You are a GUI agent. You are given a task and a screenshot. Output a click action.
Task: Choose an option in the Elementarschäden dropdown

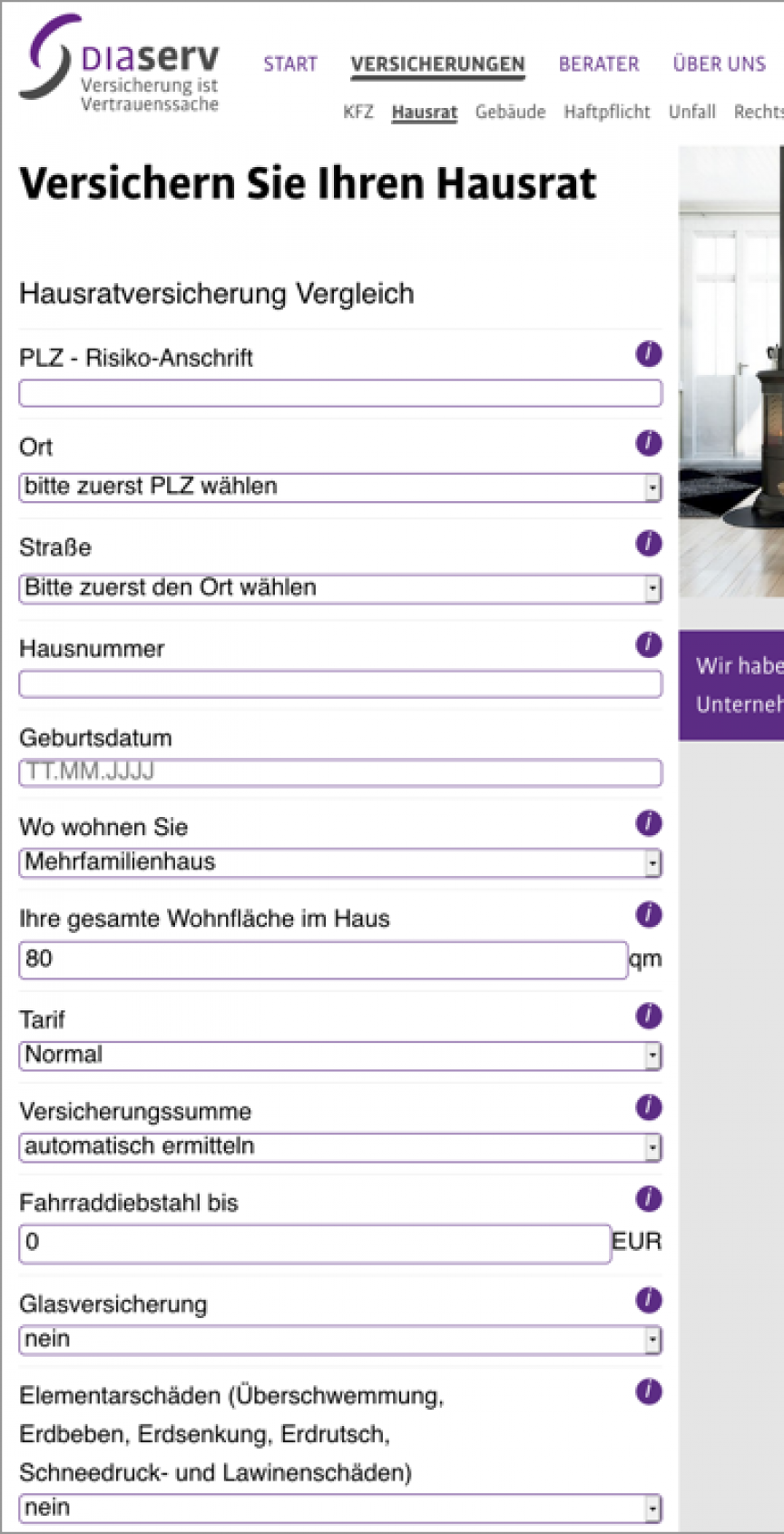pyautogui.click(x=340, y=1509)
